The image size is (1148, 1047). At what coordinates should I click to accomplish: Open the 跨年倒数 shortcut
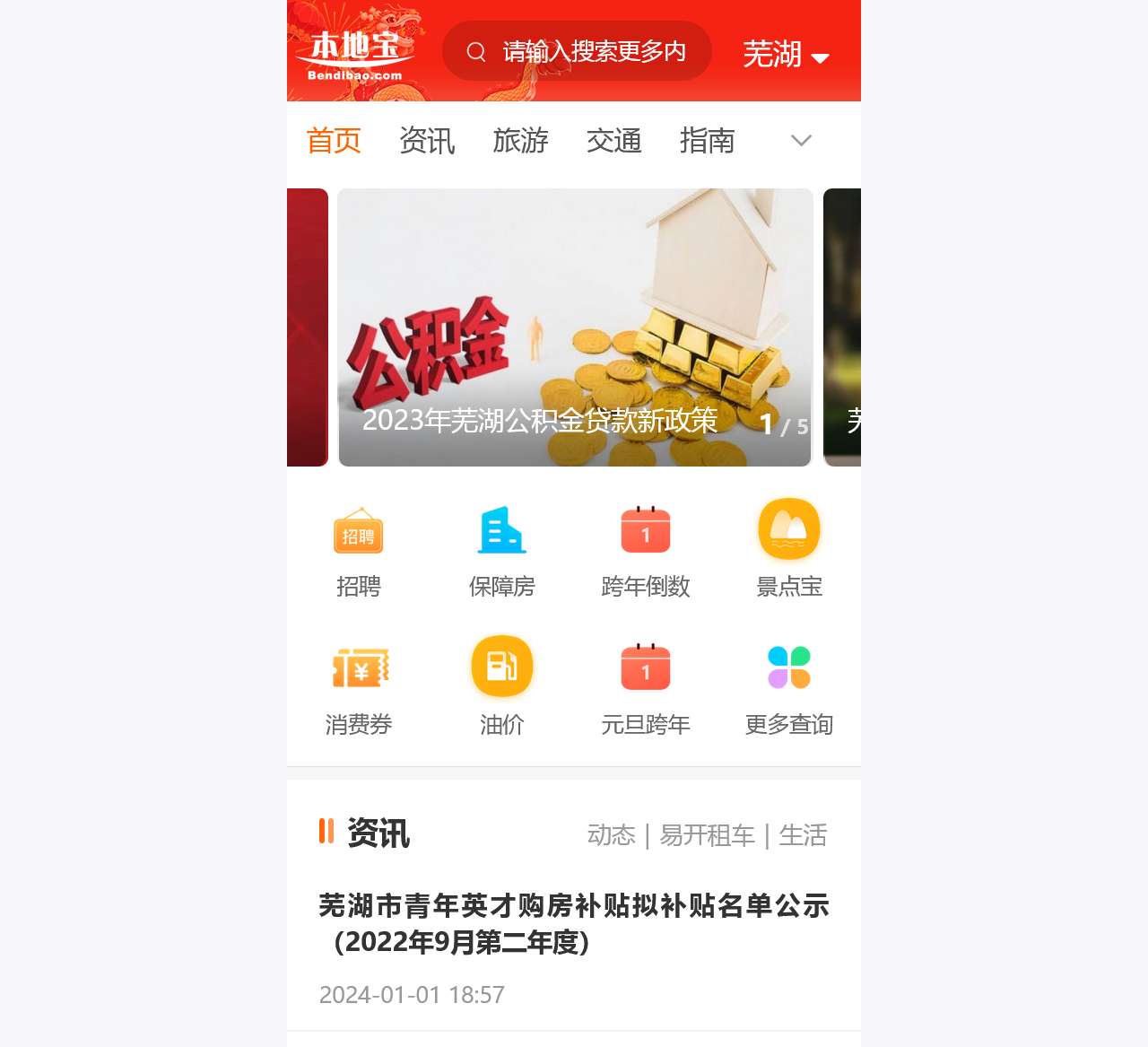[646, 549]
